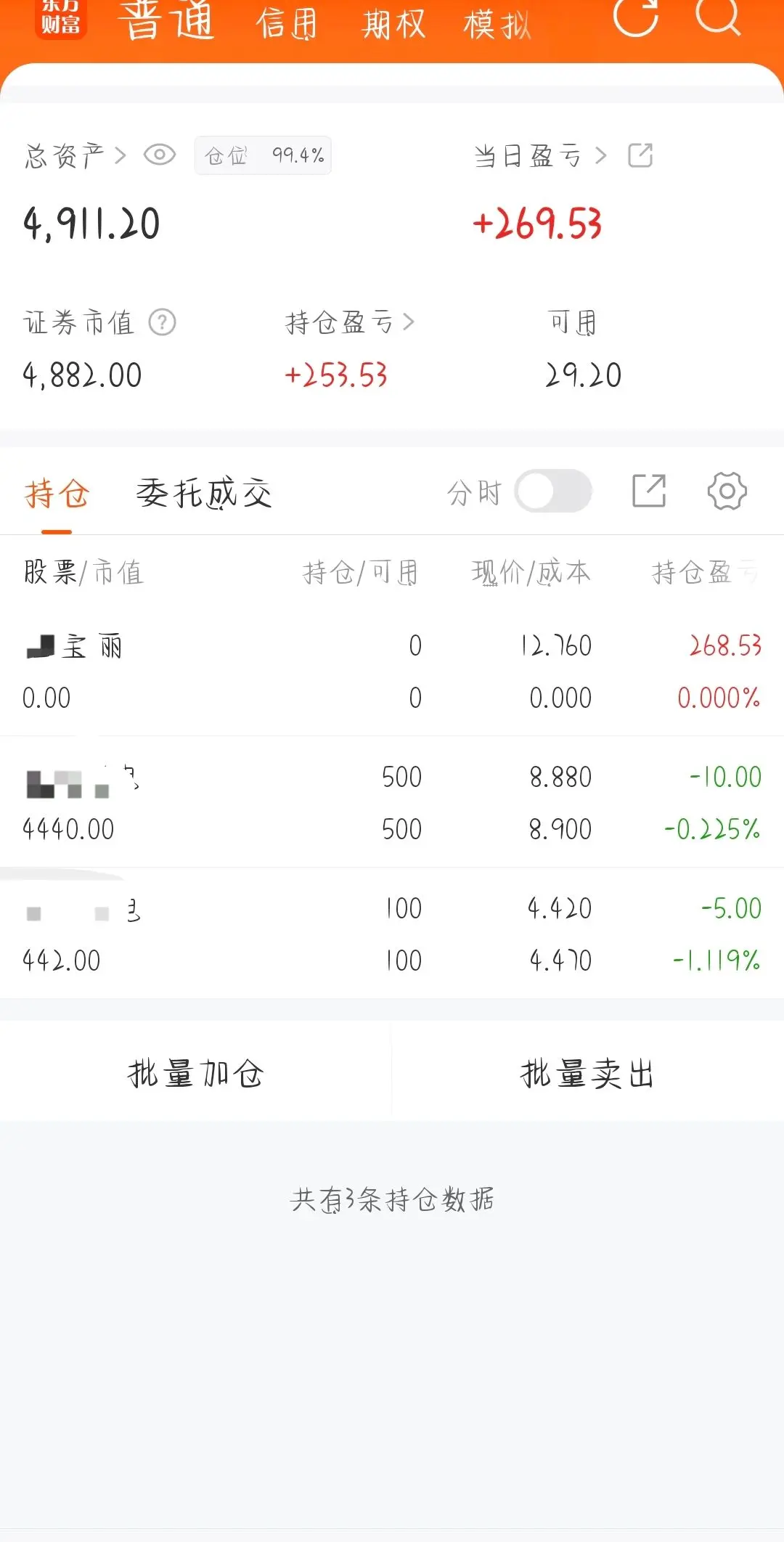Tap the 批量加仓 button
The height and width of the screenshot is (1542, 784).
196,1072
